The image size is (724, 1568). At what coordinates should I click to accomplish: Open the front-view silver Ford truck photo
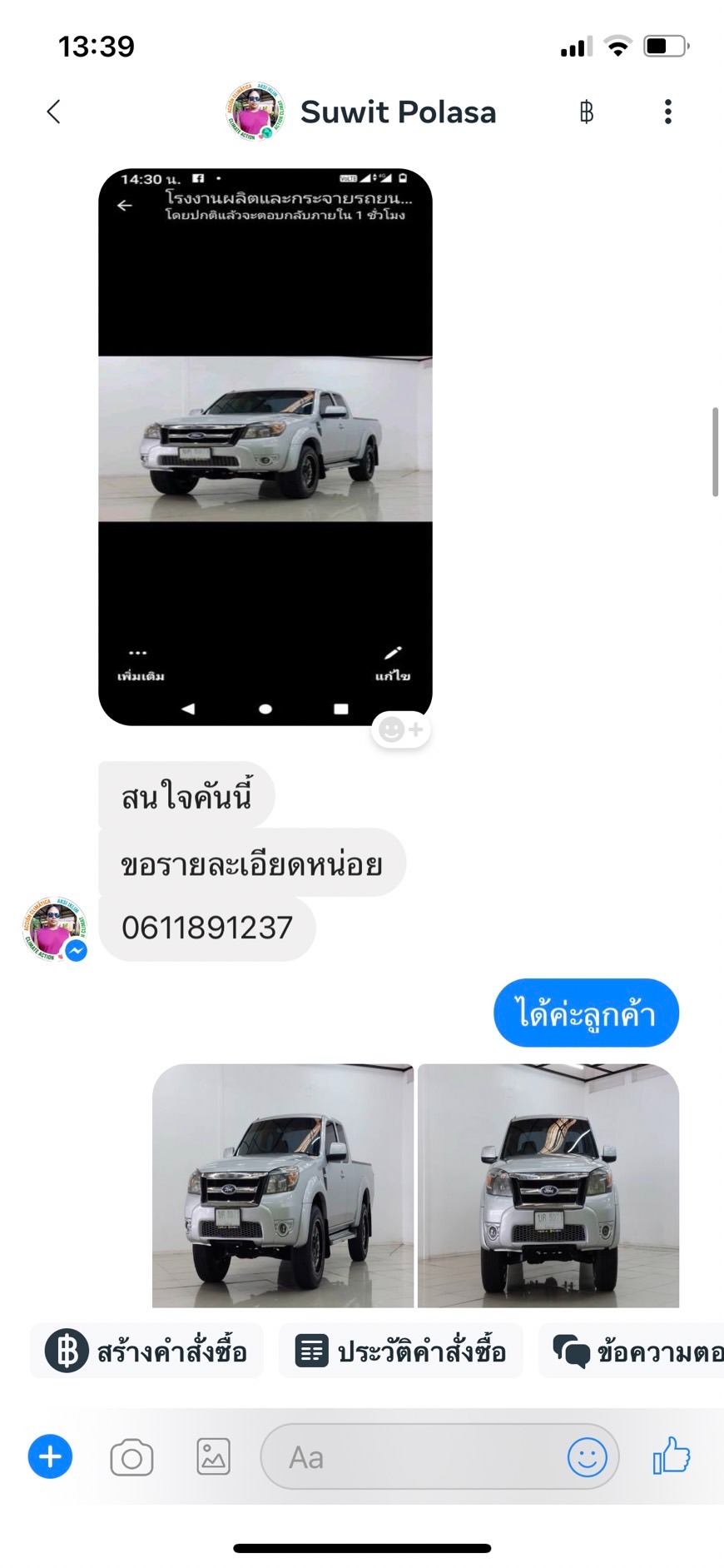548,1186
